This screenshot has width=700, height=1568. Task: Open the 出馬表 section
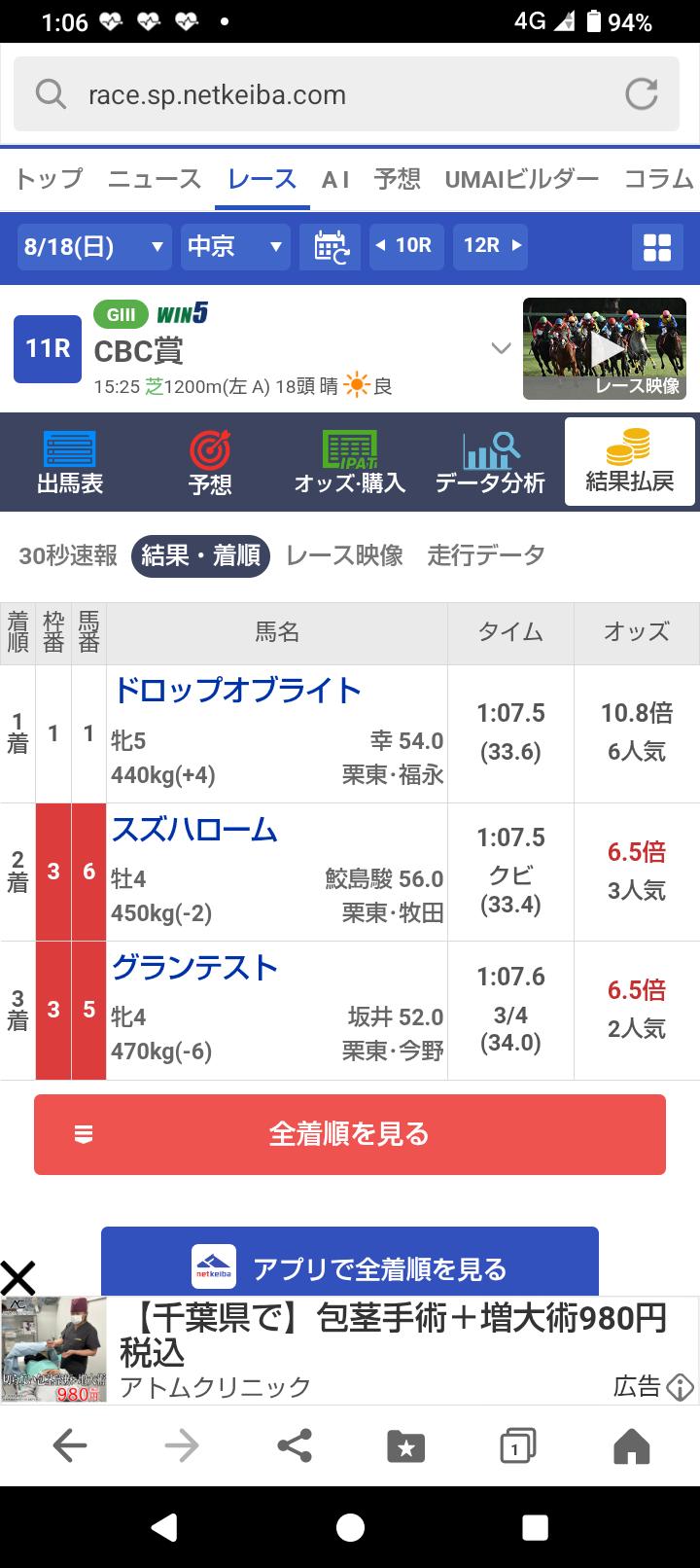click(70, 463)
